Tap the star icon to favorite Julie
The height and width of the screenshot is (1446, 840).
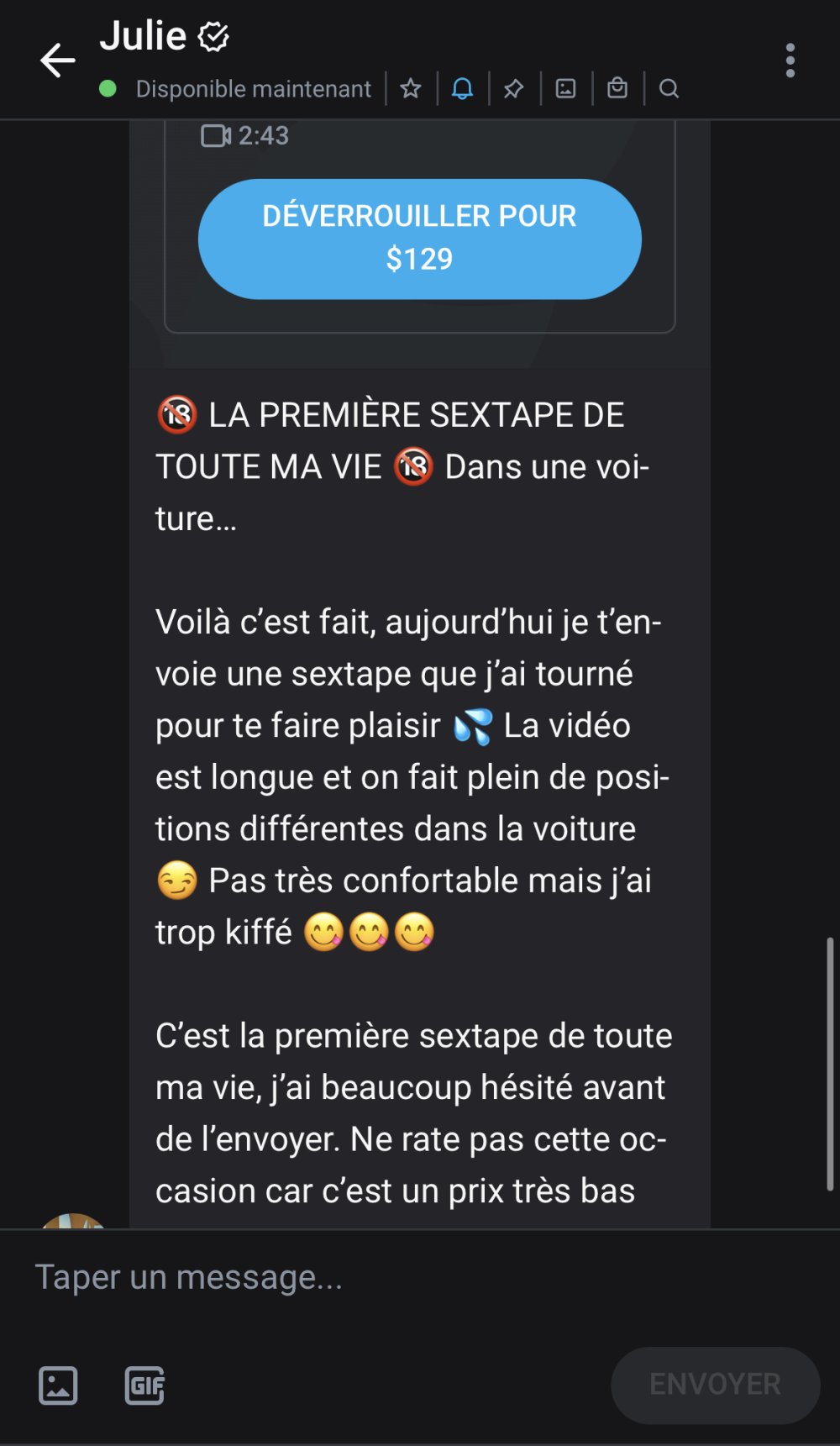(x=411, y=88)
